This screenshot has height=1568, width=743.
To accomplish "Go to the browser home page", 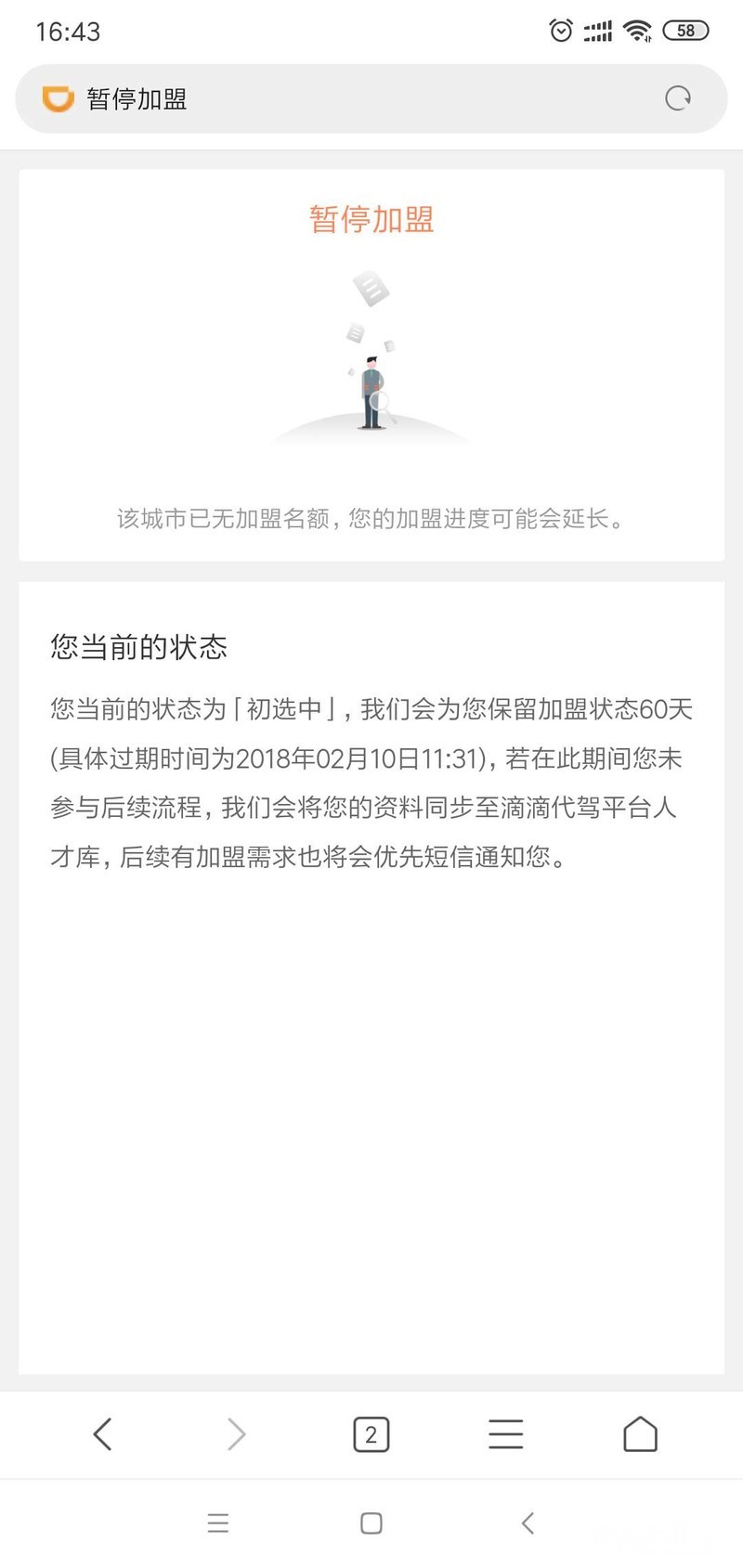I will click(640, 1434).
